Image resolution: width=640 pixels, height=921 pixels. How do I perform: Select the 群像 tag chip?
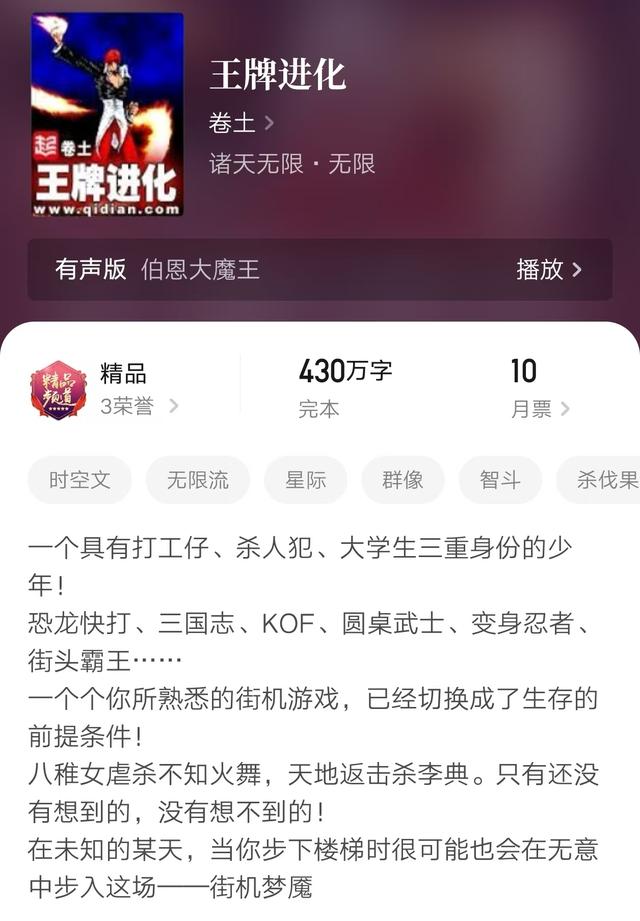pos(402,479)
